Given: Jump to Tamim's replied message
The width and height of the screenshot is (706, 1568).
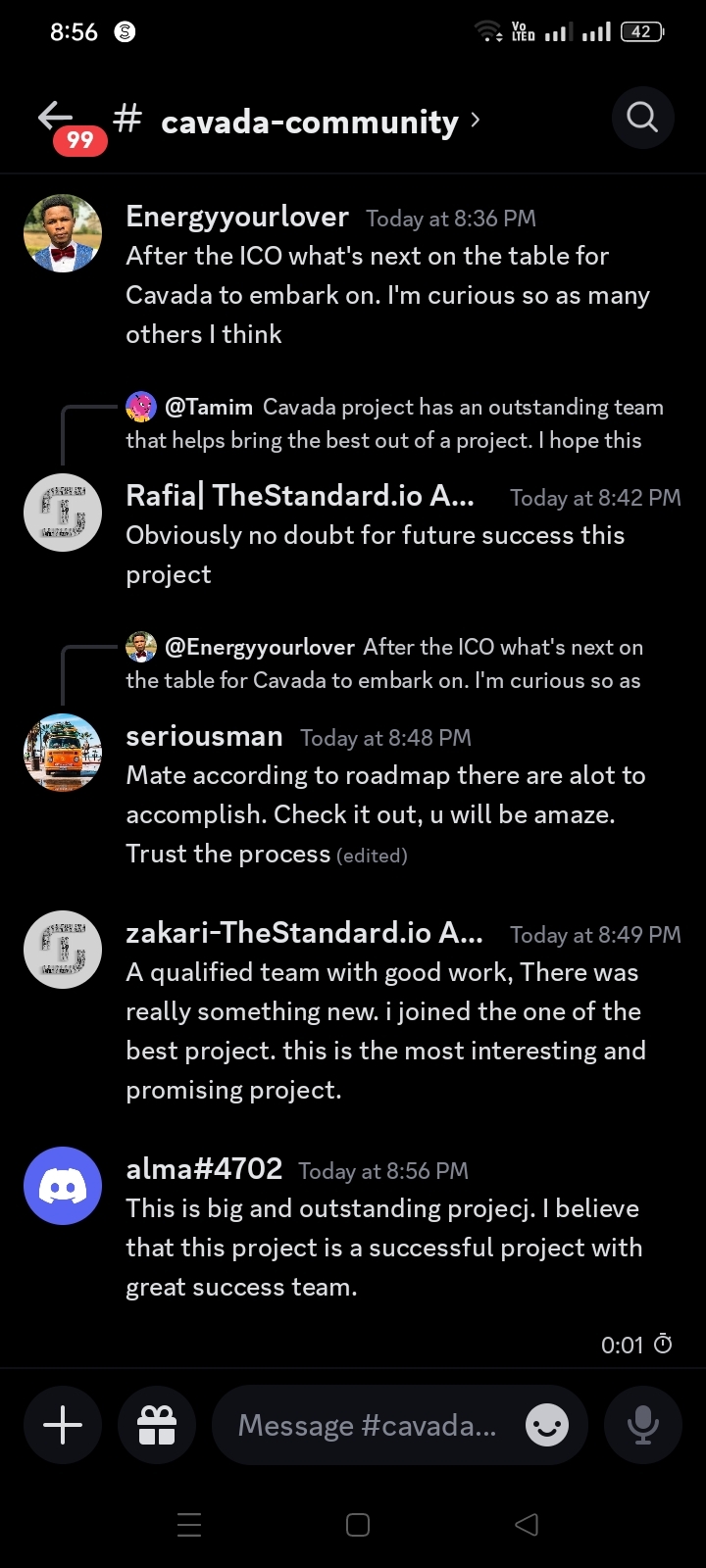Looking at the screenshot, I should tap(392, 423).
